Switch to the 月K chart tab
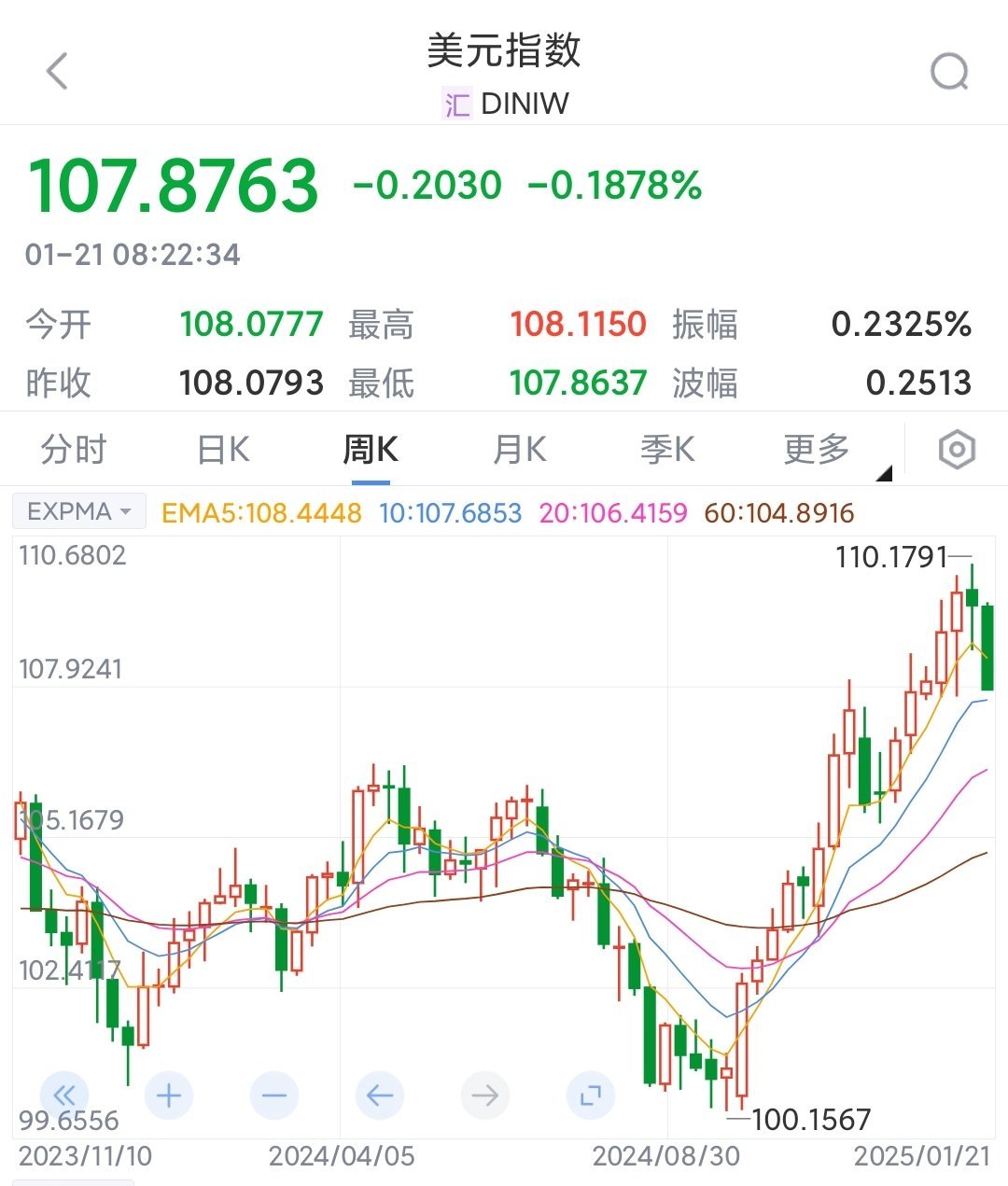This screenshot has height=1186, width=1008. [519, 450]
